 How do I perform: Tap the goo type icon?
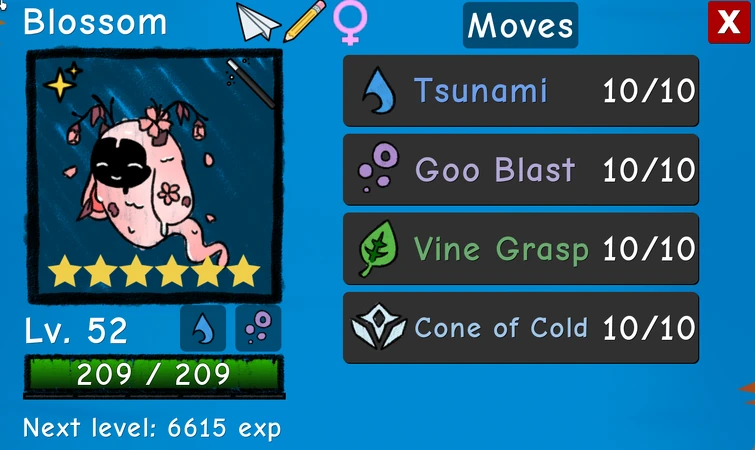tap(258, 329)
